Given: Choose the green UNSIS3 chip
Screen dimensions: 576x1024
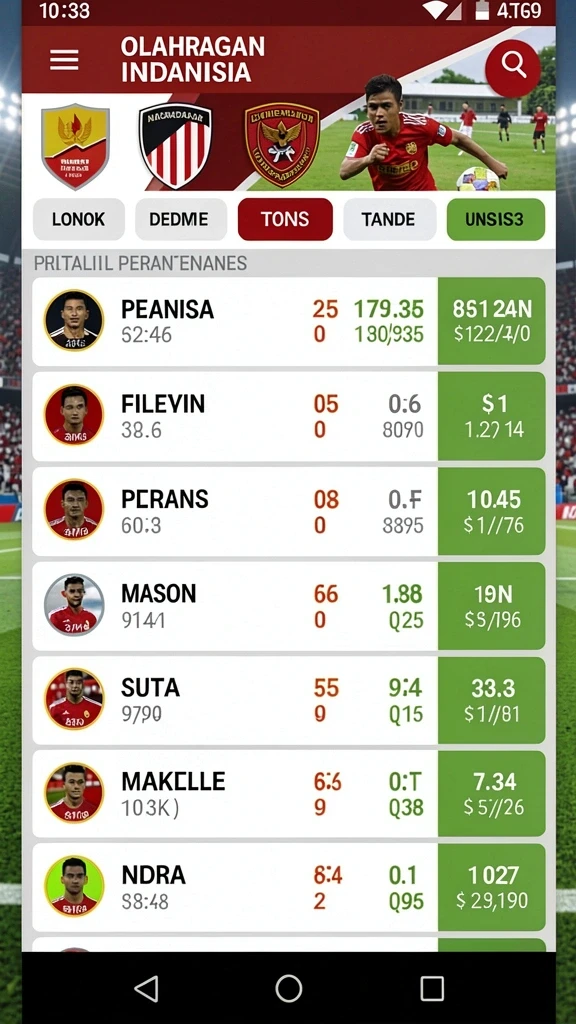Looking at the screenshot, I should point(496,219).
